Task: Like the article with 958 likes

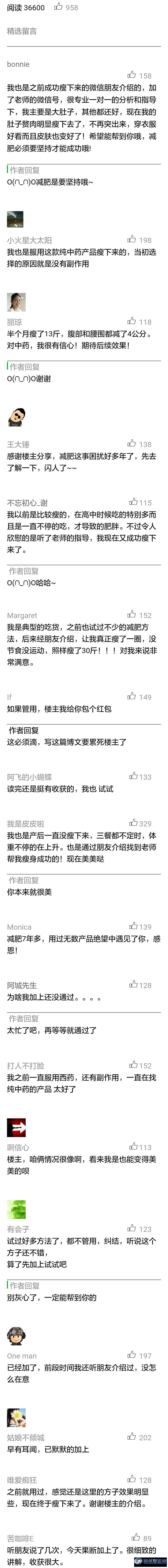Action: point(58,7)
